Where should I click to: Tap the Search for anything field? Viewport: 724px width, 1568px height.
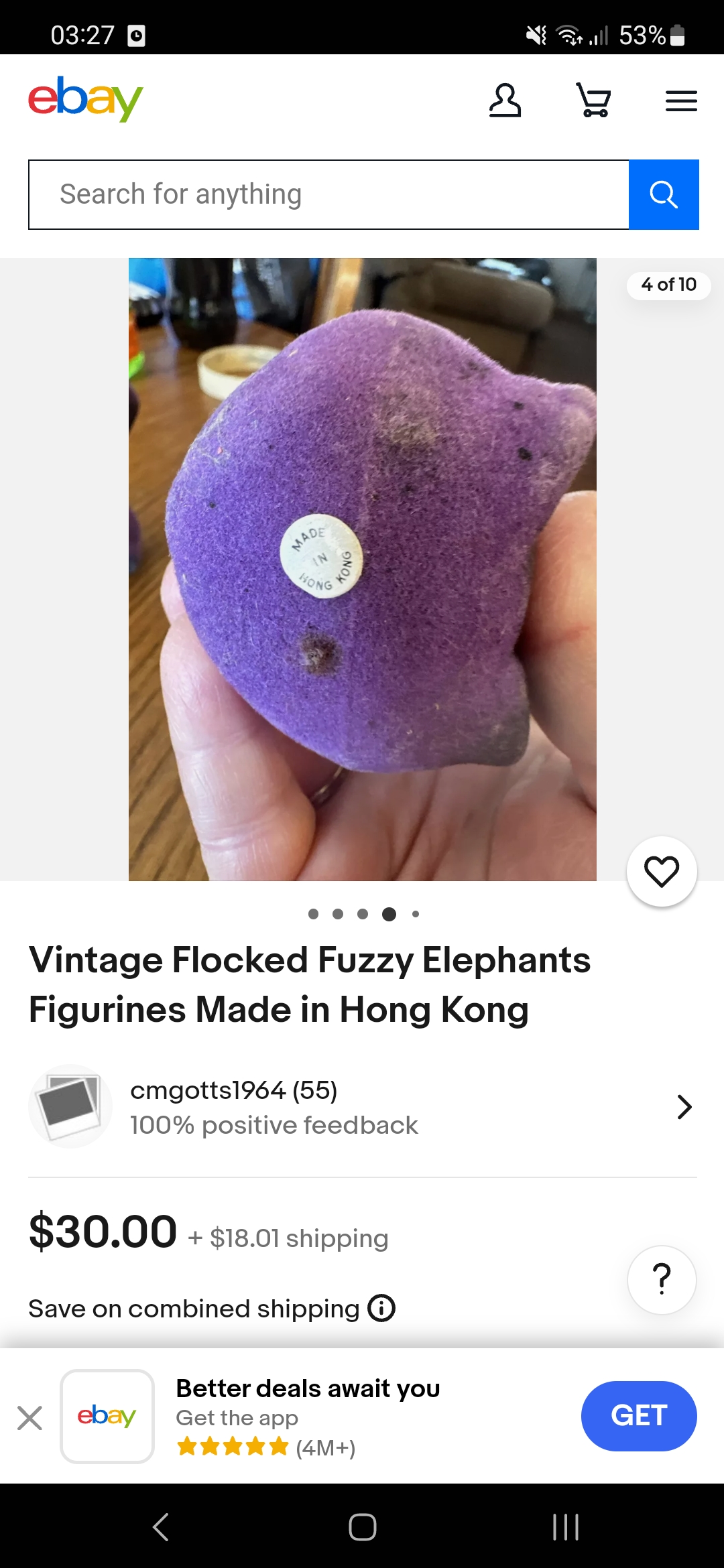[328, 194]
